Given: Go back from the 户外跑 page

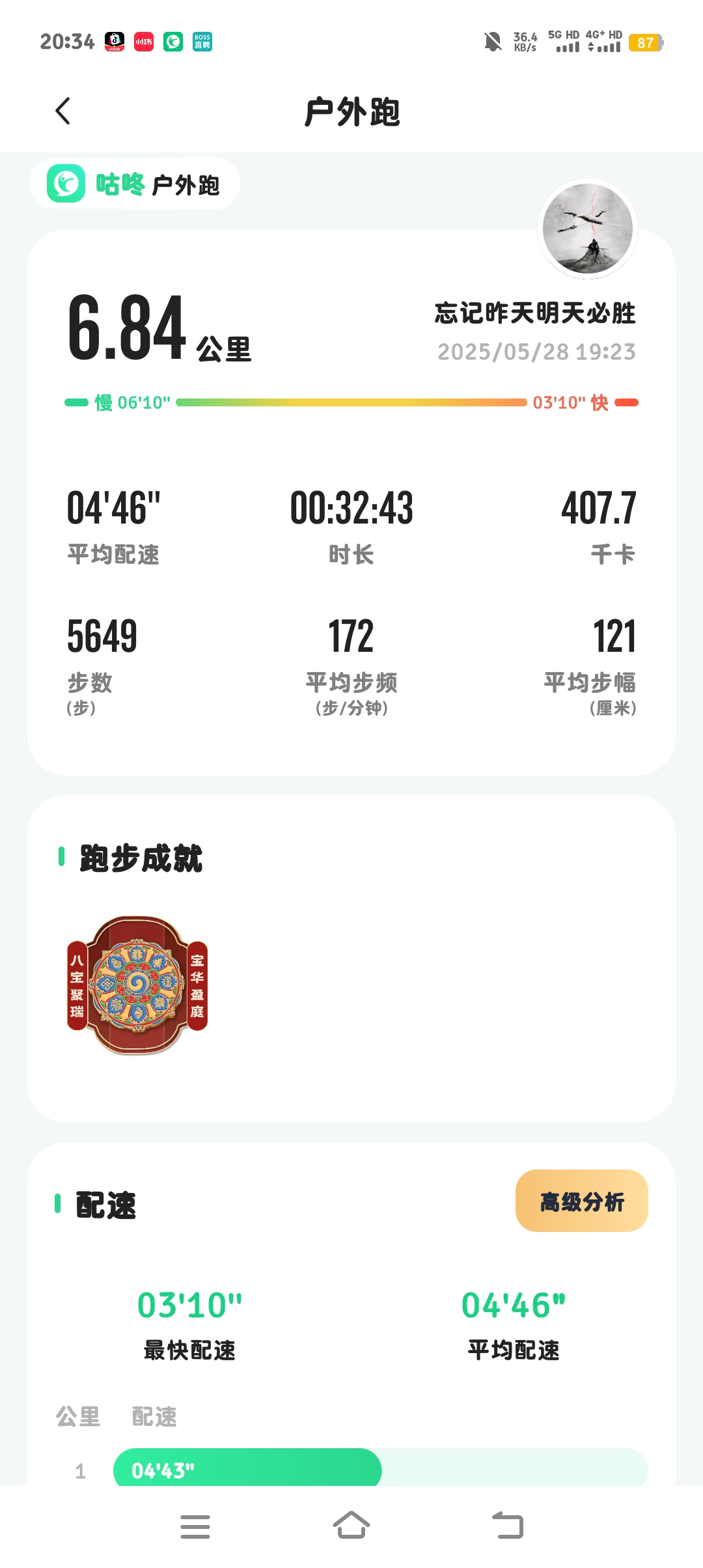Looking at the screenshot, I should click(x=63, y=111).
